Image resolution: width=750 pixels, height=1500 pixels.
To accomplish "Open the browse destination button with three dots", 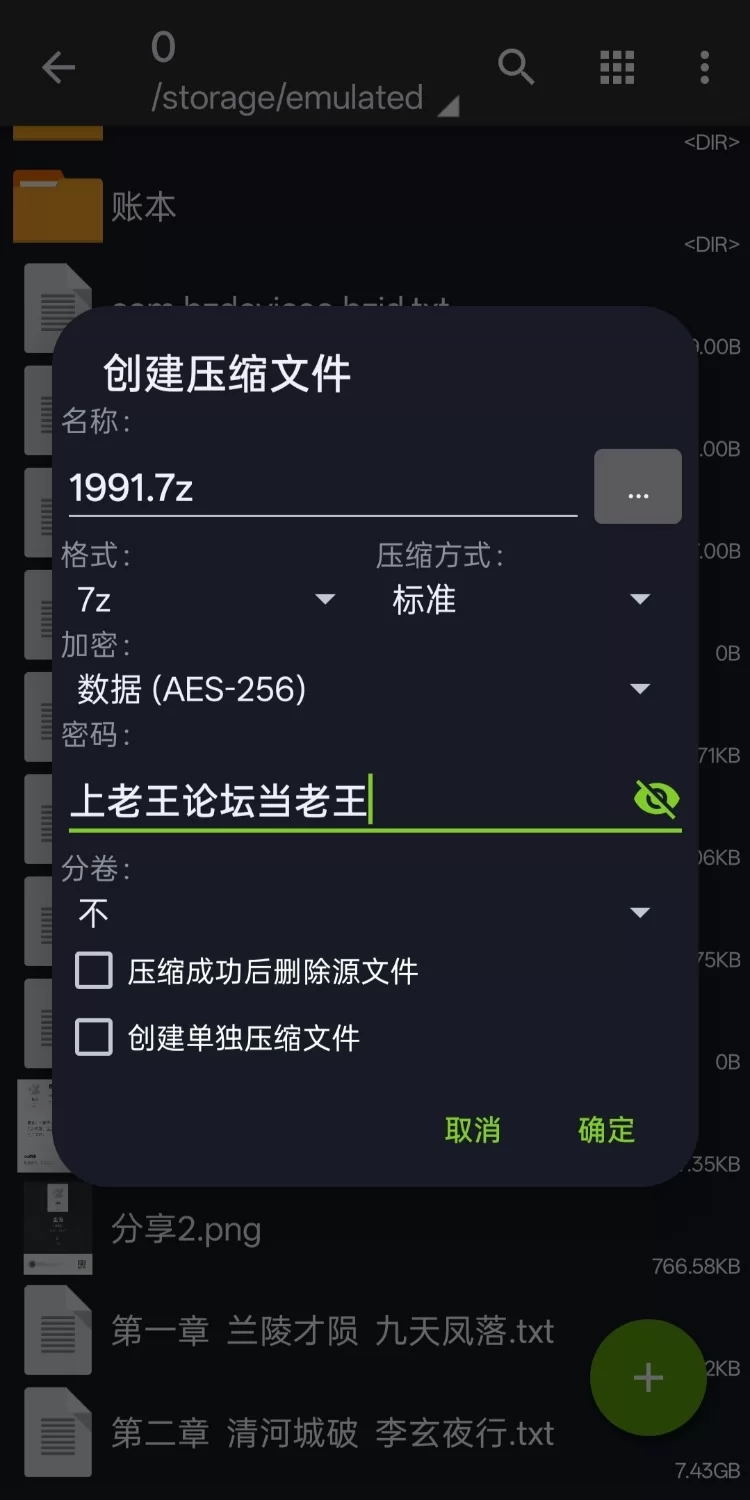I will pyautogui.click(x=638, y=487).
